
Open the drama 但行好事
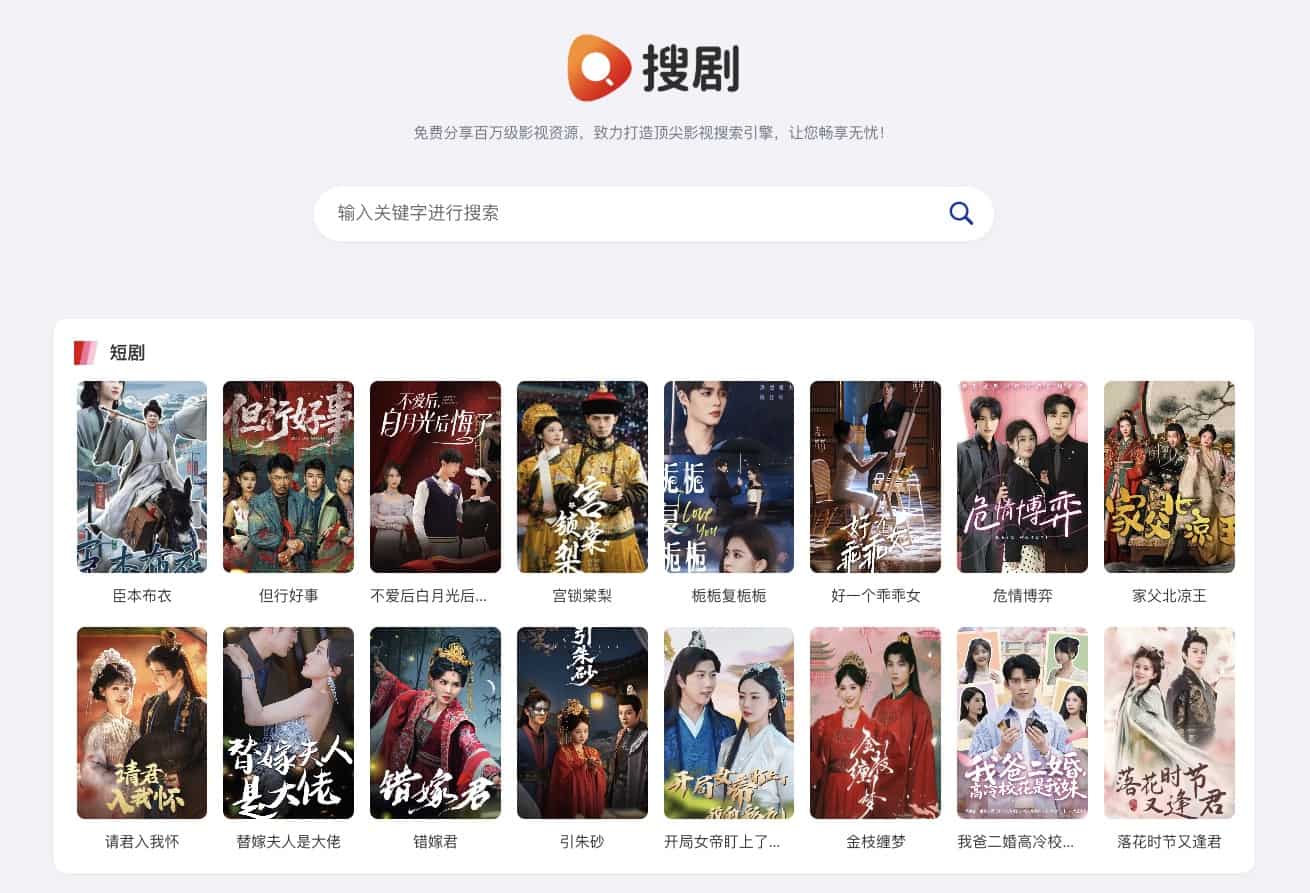point(288,477)
